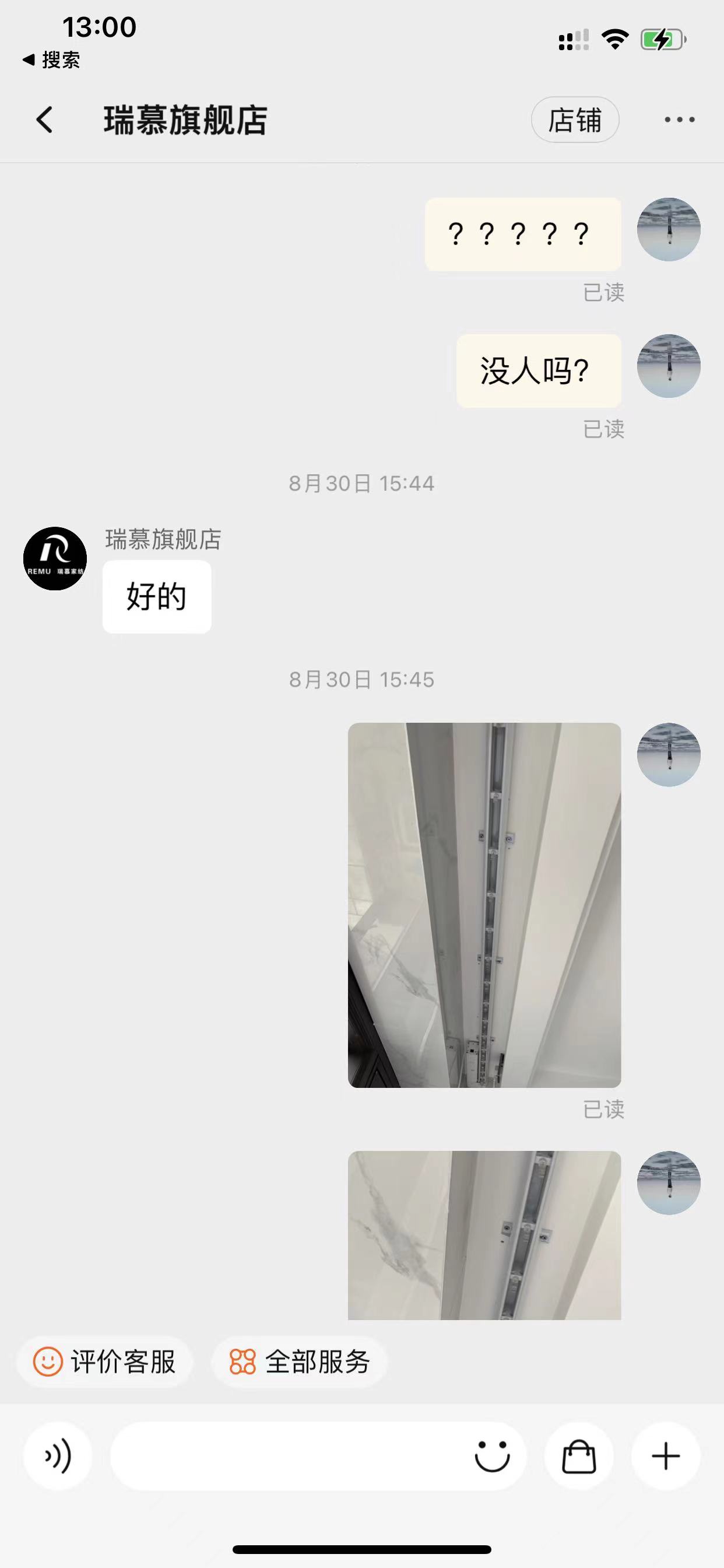Open the 店铺 store page
Image resolution: width=724 pixels, height=1568 pixels.
tap(574, 120)
